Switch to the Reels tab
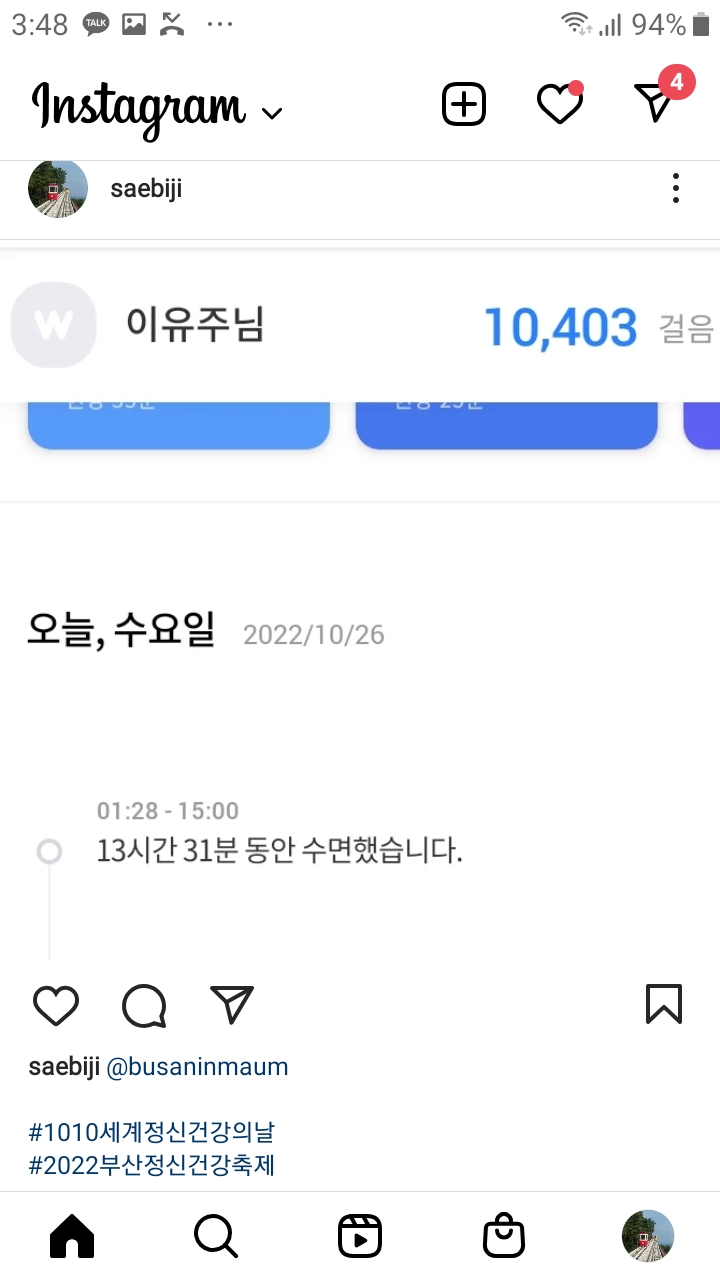 [x=360, y=1237]
